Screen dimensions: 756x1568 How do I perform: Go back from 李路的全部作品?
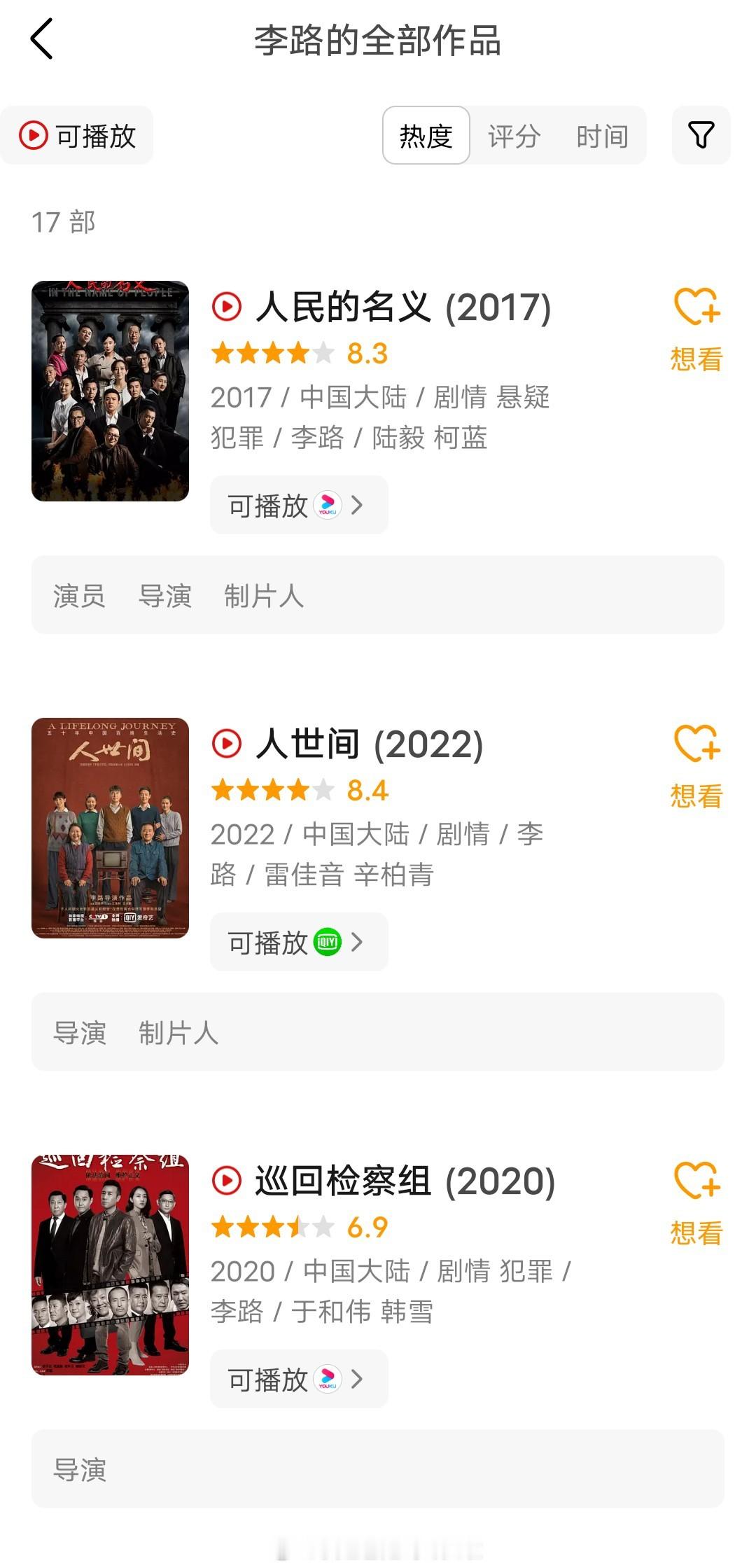point(42,39)
